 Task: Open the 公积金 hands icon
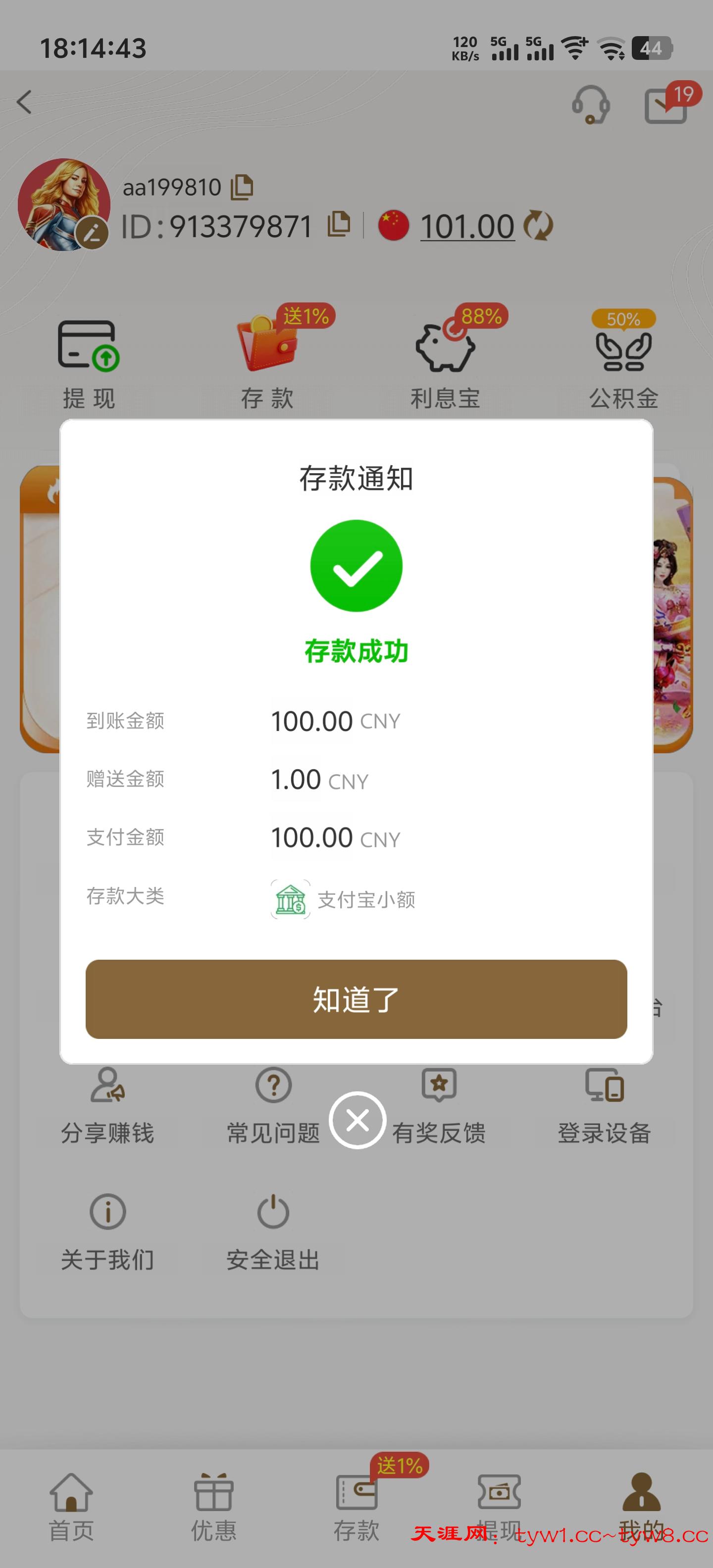623,350
